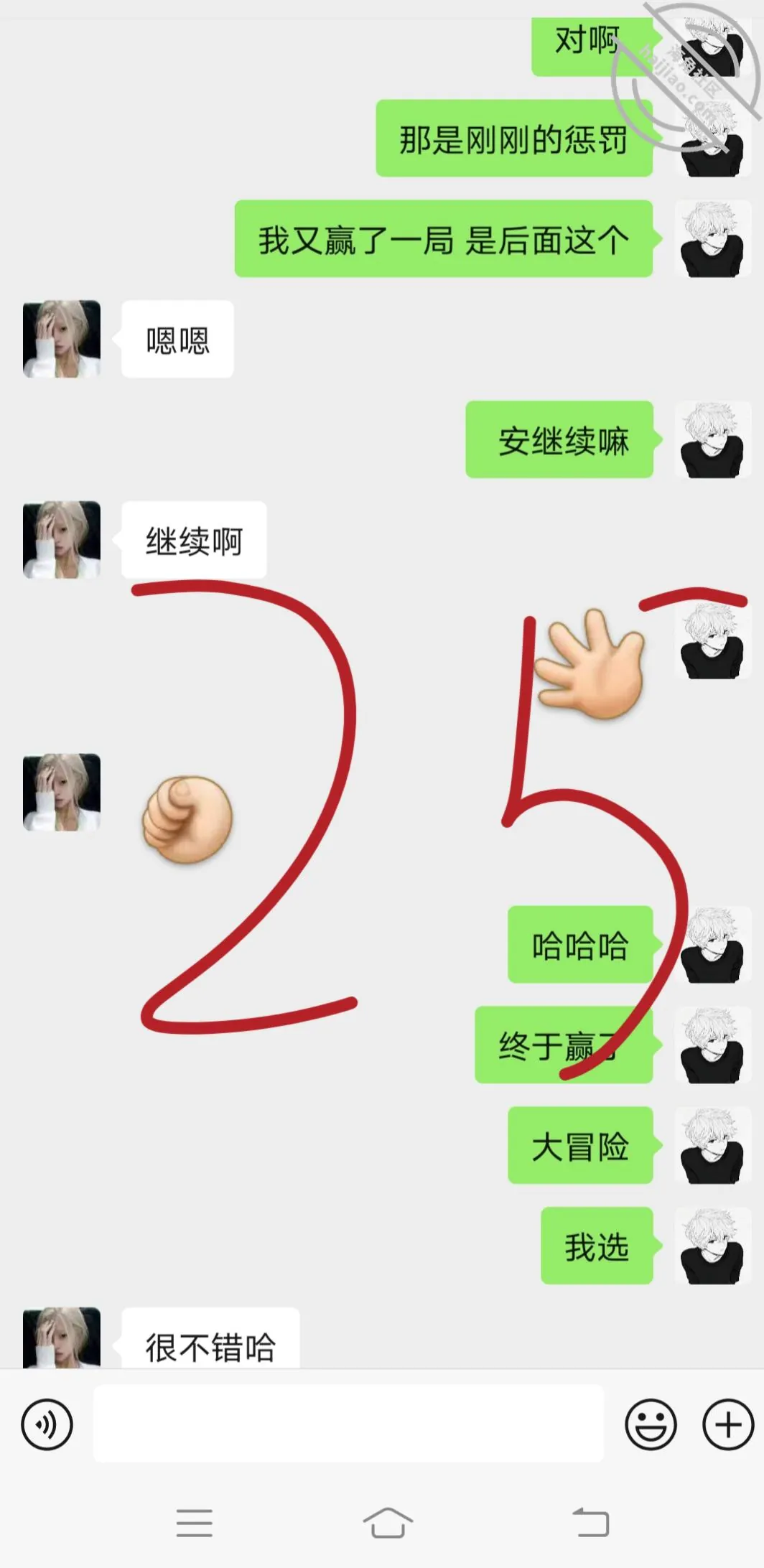Go to the home screen

point(388,1522)
